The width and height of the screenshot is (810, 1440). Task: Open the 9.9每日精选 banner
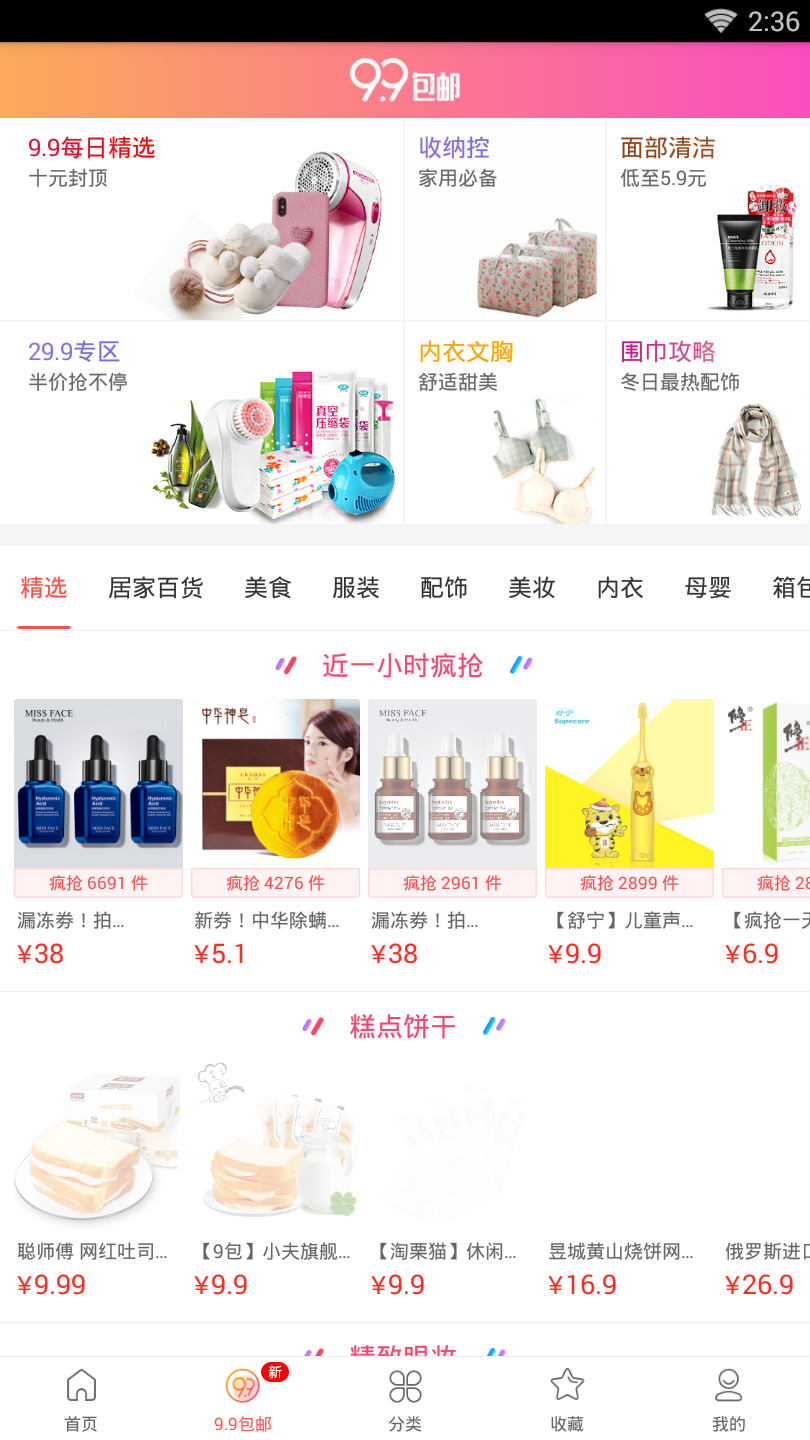[202, 220]
